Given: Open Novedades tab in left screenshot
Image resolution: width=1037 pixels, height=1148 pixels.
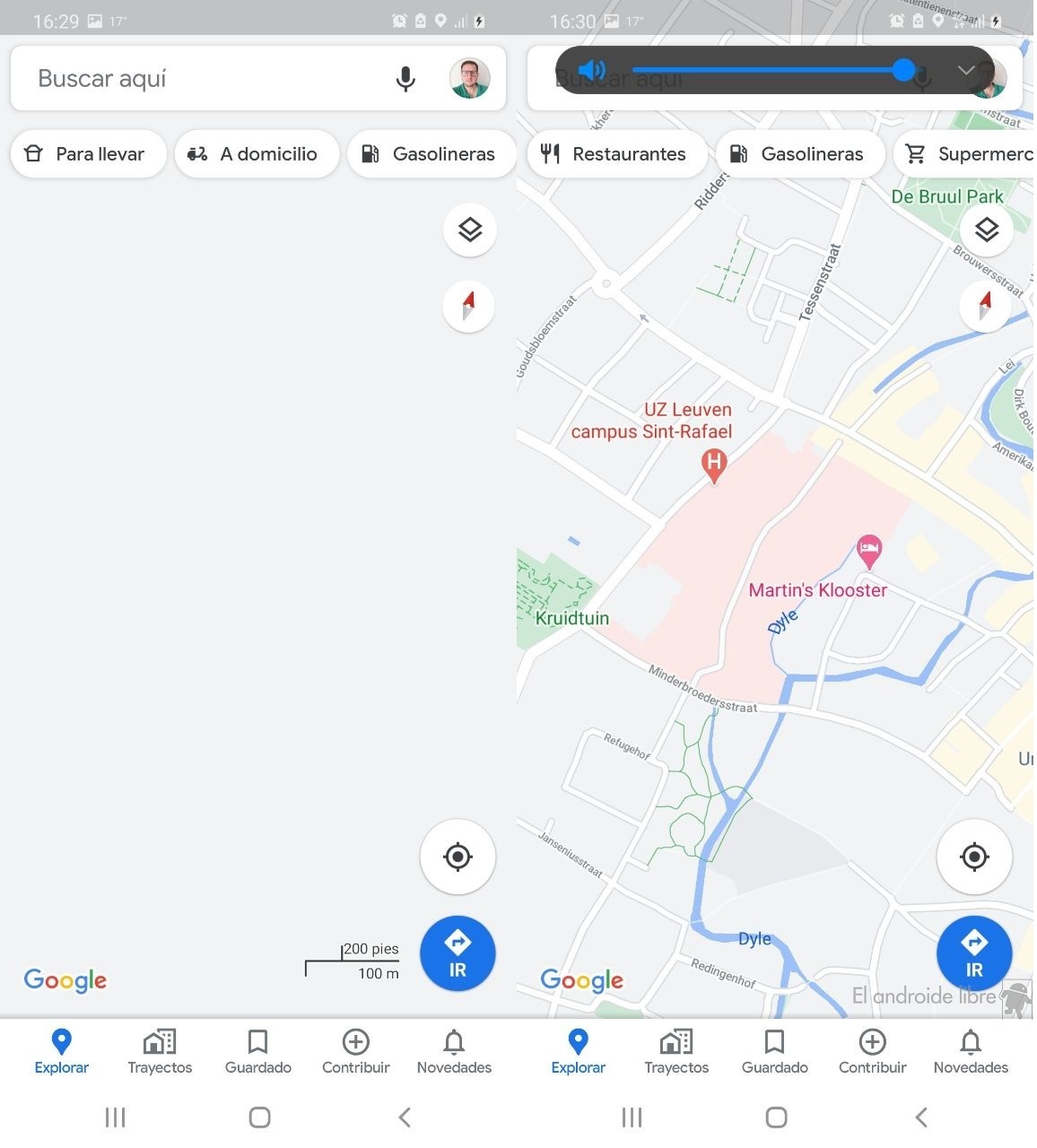Looking at the screenshot, I should coord(454,1051).
